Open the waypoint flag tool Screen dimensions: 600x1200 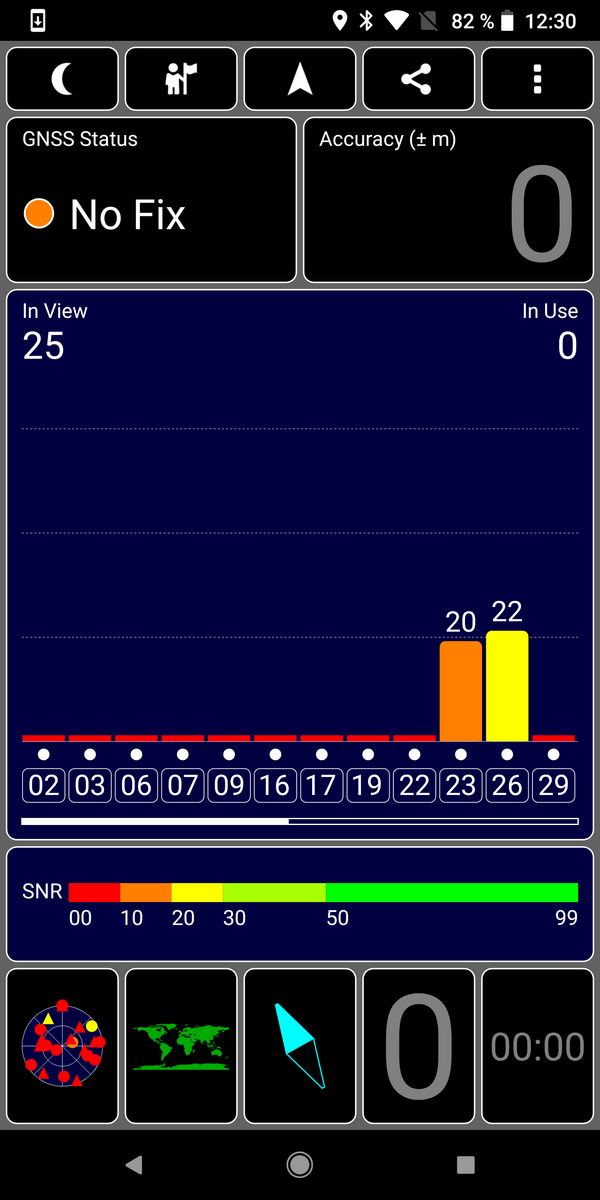(x=181, y=79)
